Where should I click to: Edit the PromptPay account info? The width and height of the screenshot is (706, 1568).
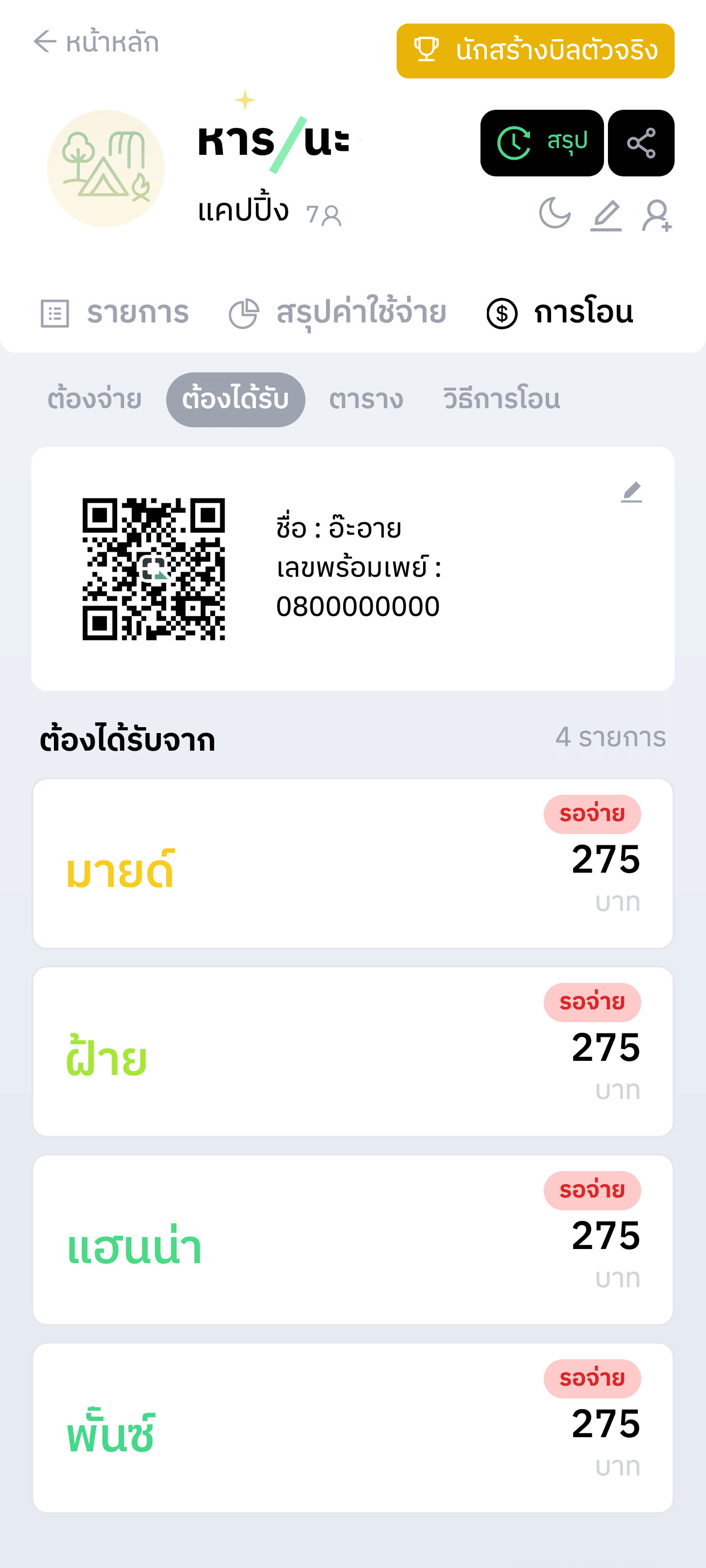[x=631, y=492]
